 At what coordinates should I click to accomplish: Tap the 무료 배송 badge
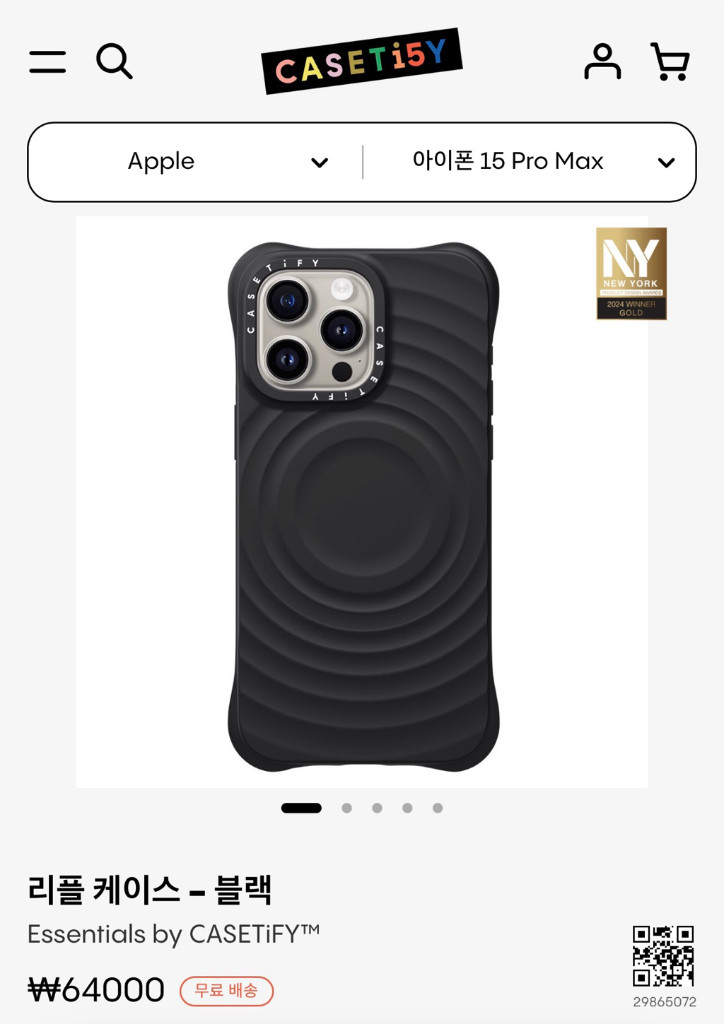(x=226, y=991)
